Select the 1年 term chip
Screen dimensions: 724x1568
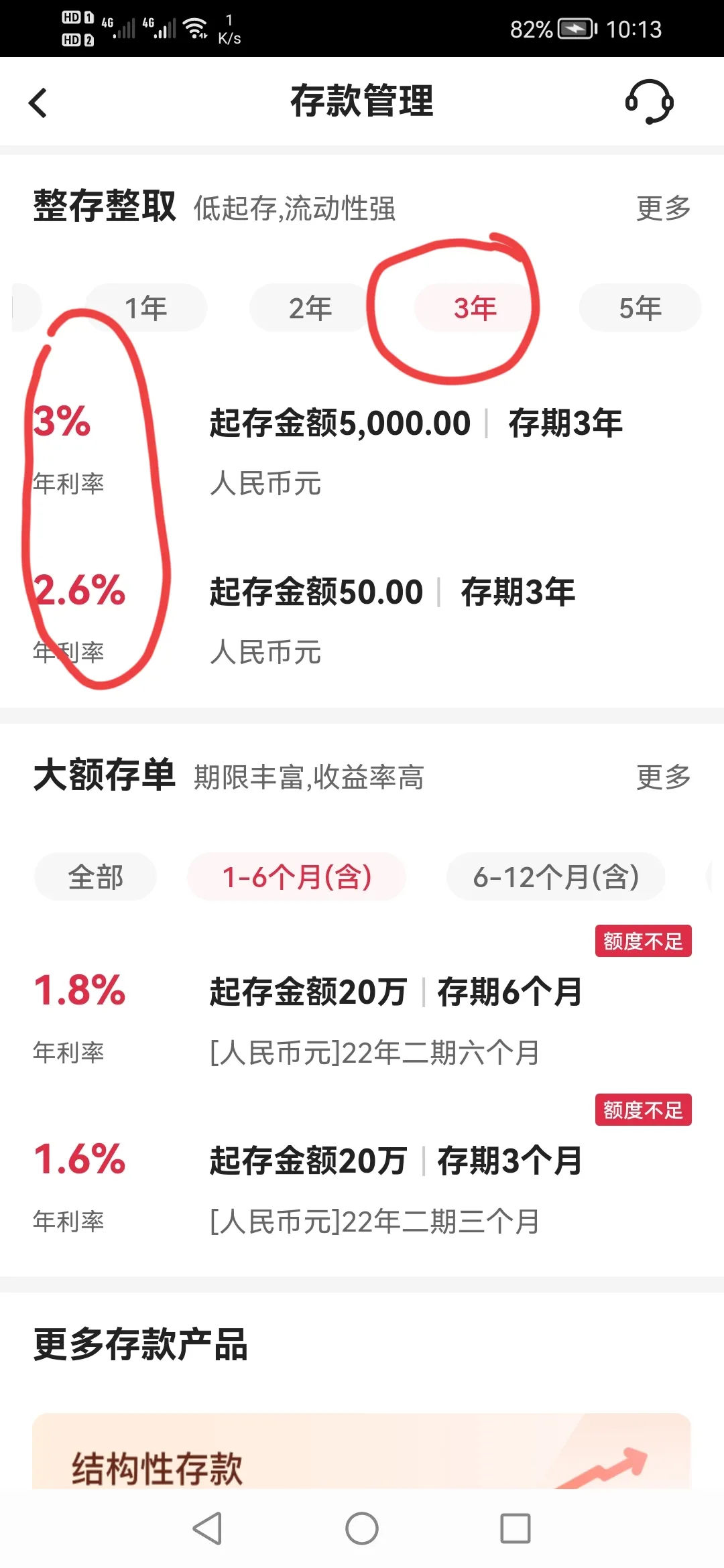click(146, 308)
